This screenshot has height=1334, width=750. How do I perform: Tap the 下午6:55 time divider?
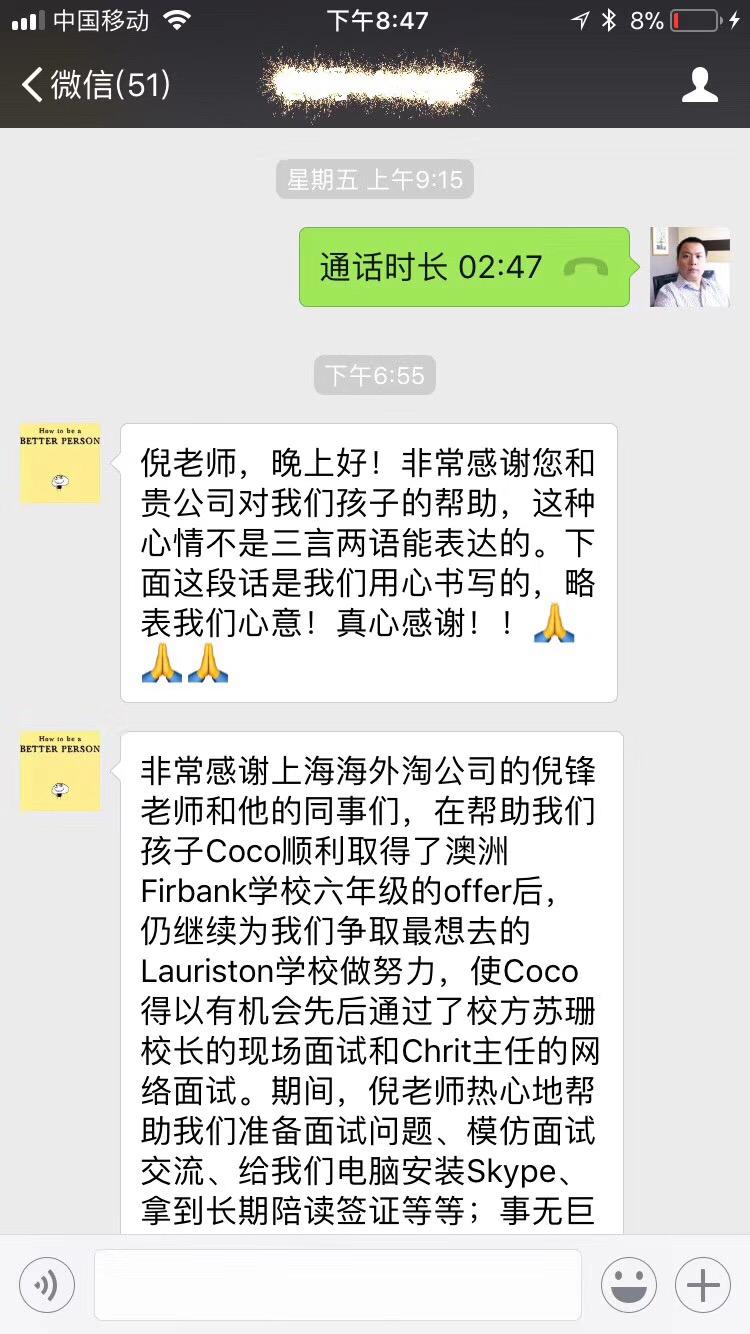[374, 375]
